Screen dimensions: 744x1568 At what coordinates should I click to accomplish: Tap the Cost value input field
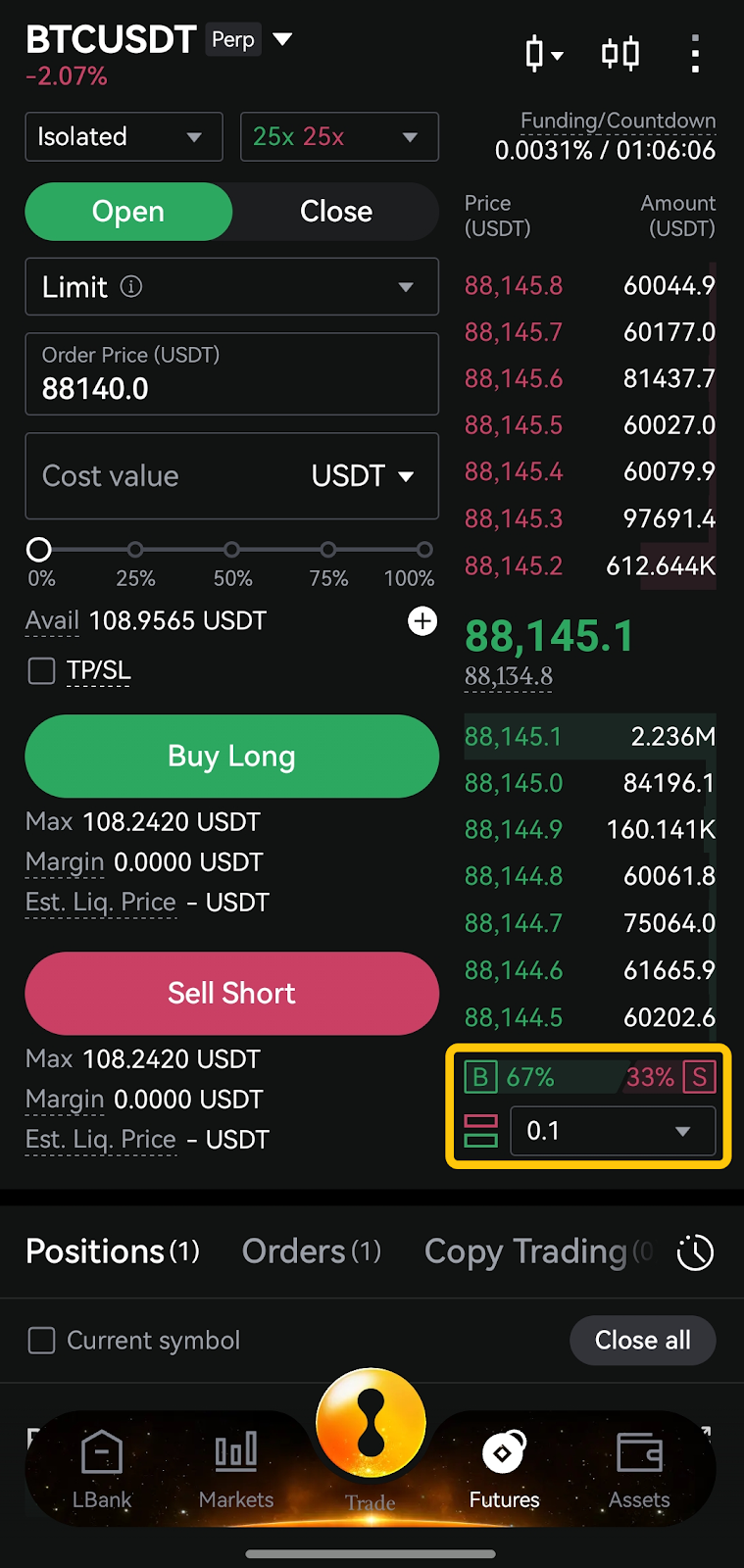(x=157, y=476)
